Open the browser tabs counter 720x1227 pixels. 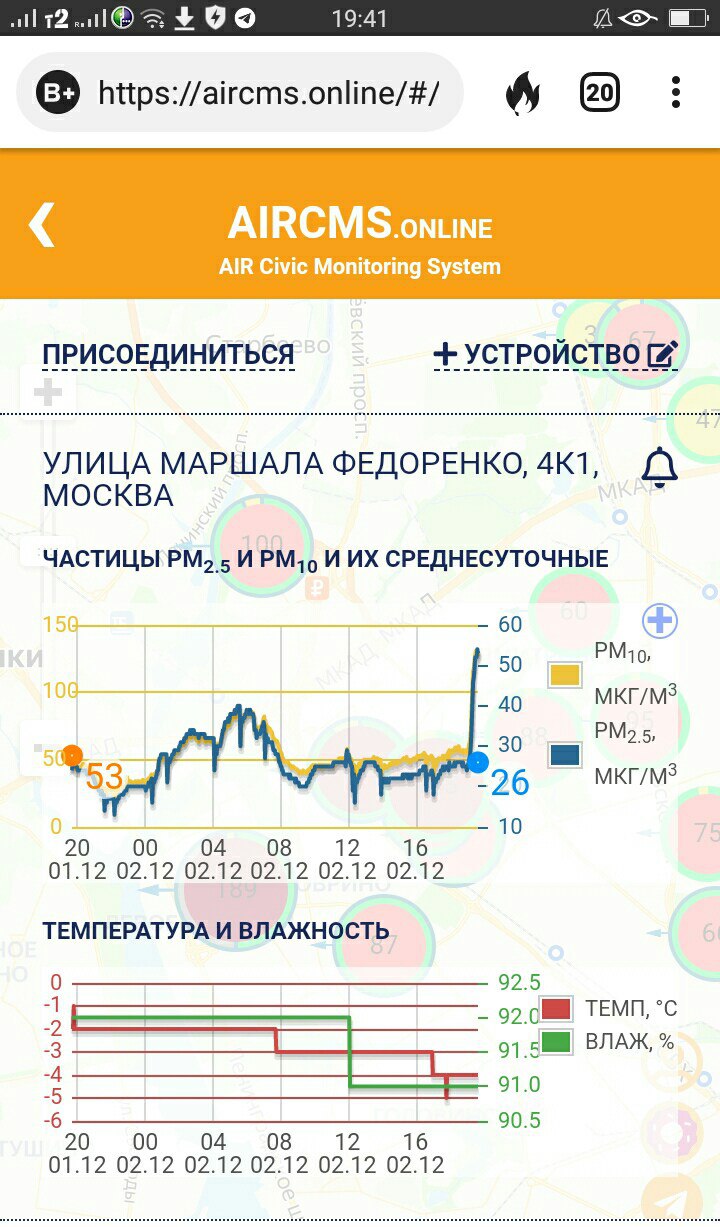(598, 93)
